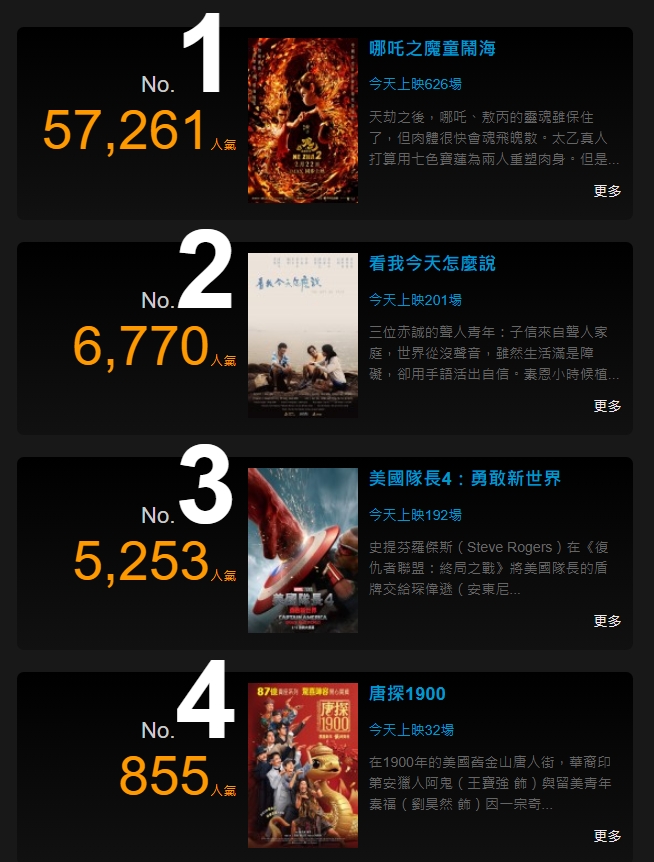654x862 pixels.
Task: Expand 更多 for 哪吒之魔童鬧海
Action: pyautogui.click(x=607, y=191)
